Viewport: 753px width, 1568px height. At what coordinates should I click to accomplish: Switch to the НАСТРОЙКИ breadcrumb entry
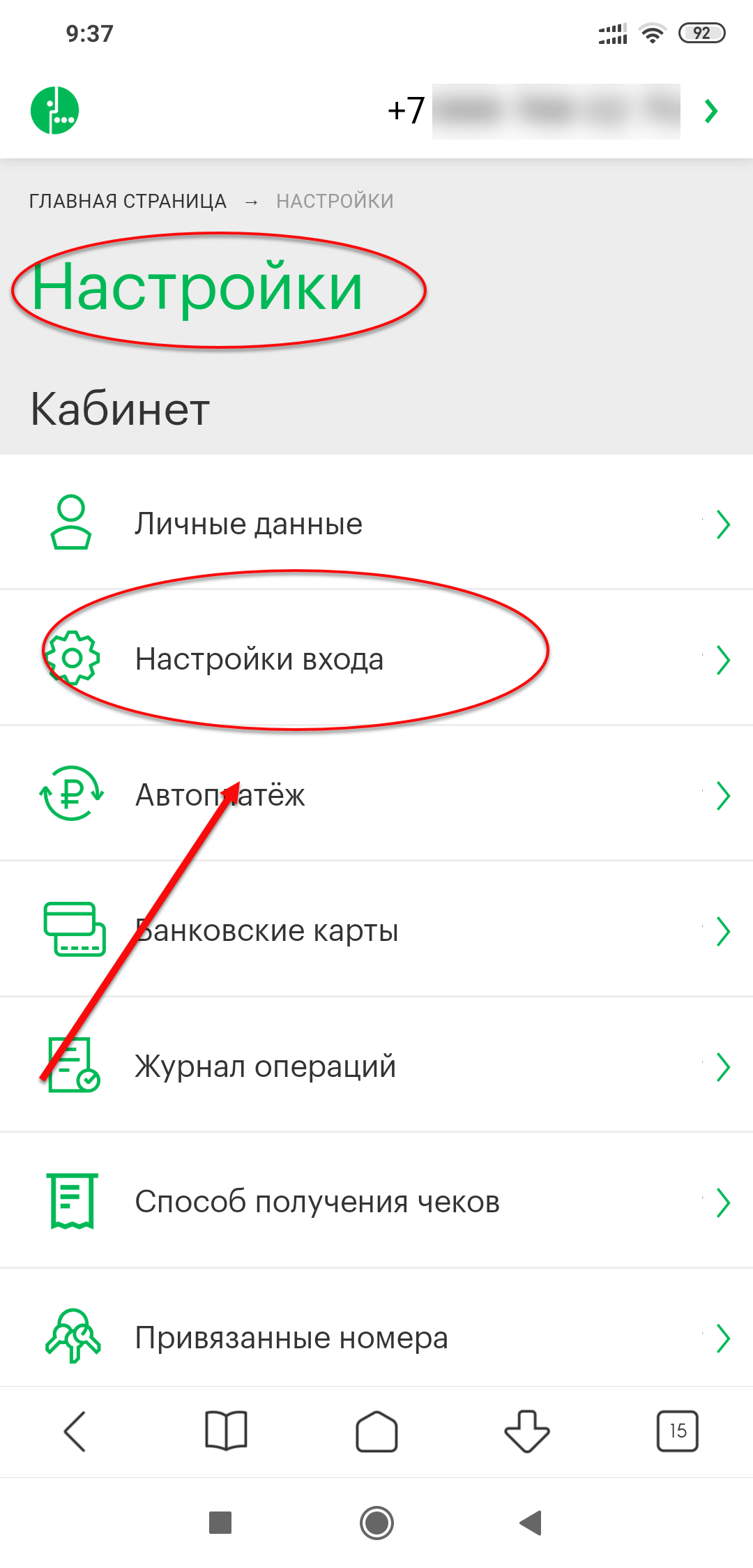pos(335,200)
